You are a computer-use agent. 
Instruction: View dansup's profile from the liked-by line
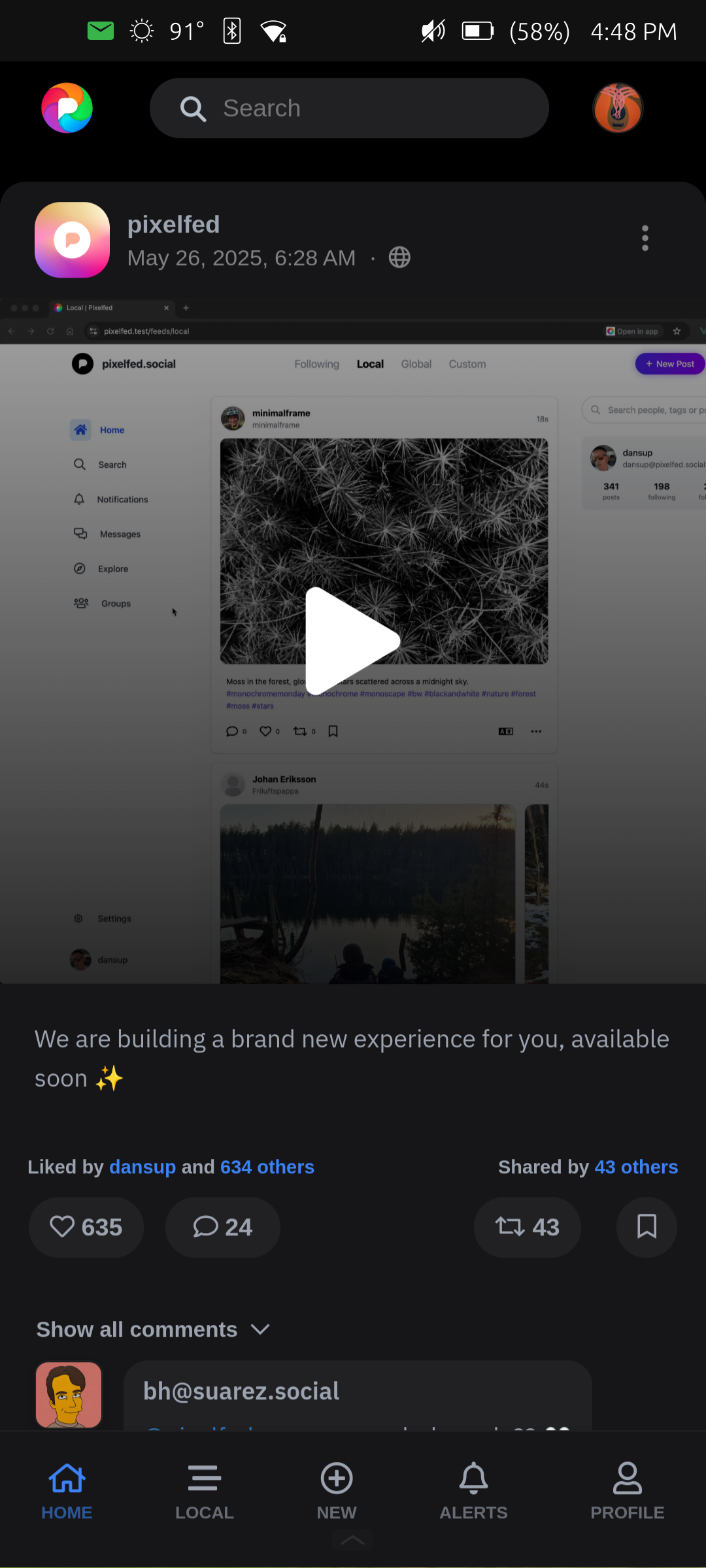coord(143,1167)
